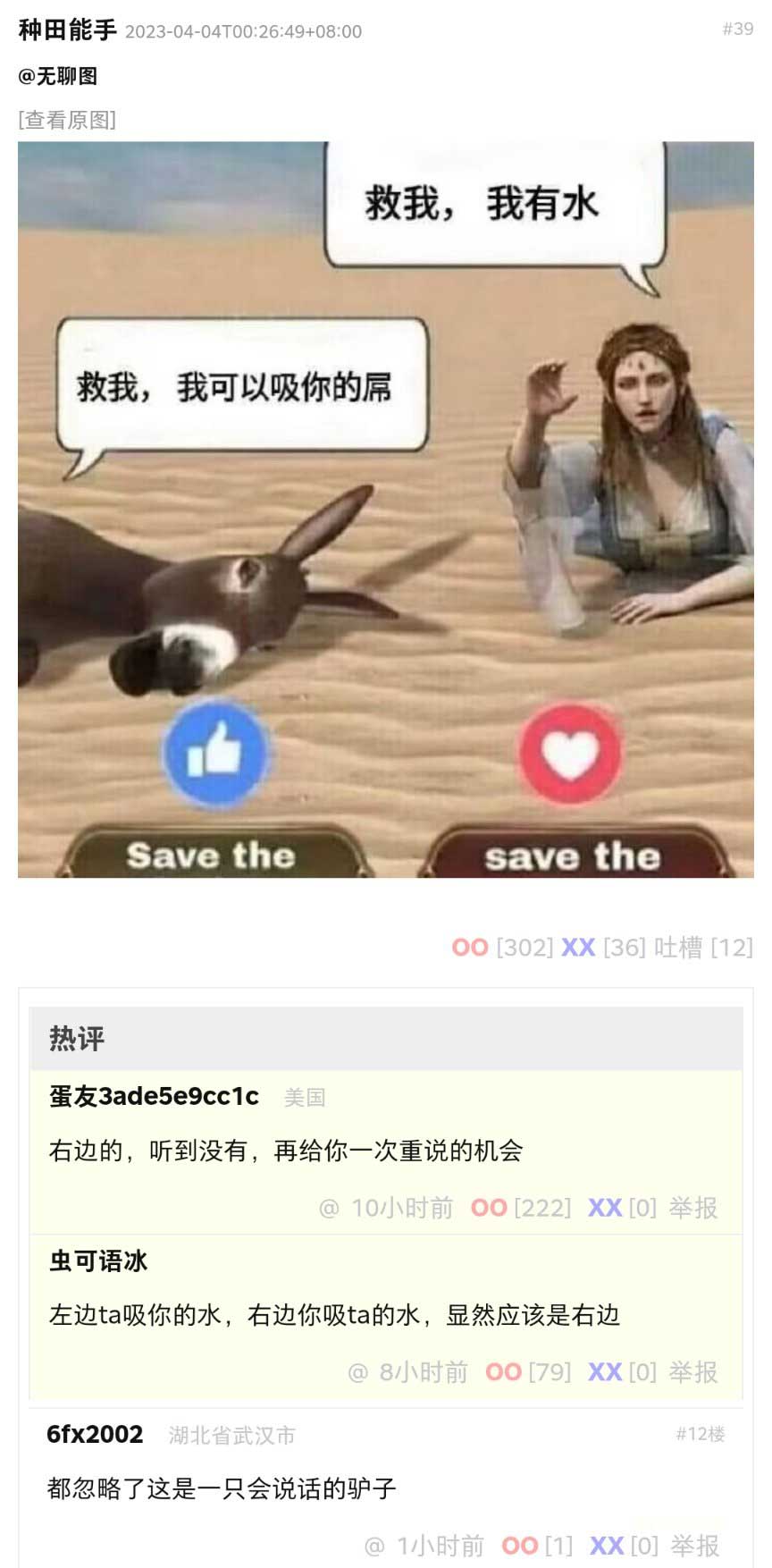Reply with @ to 蛋友3ade5e9cc1c's comment
This screenshot has width=772, height=1568.
[x=329, y=1208]
